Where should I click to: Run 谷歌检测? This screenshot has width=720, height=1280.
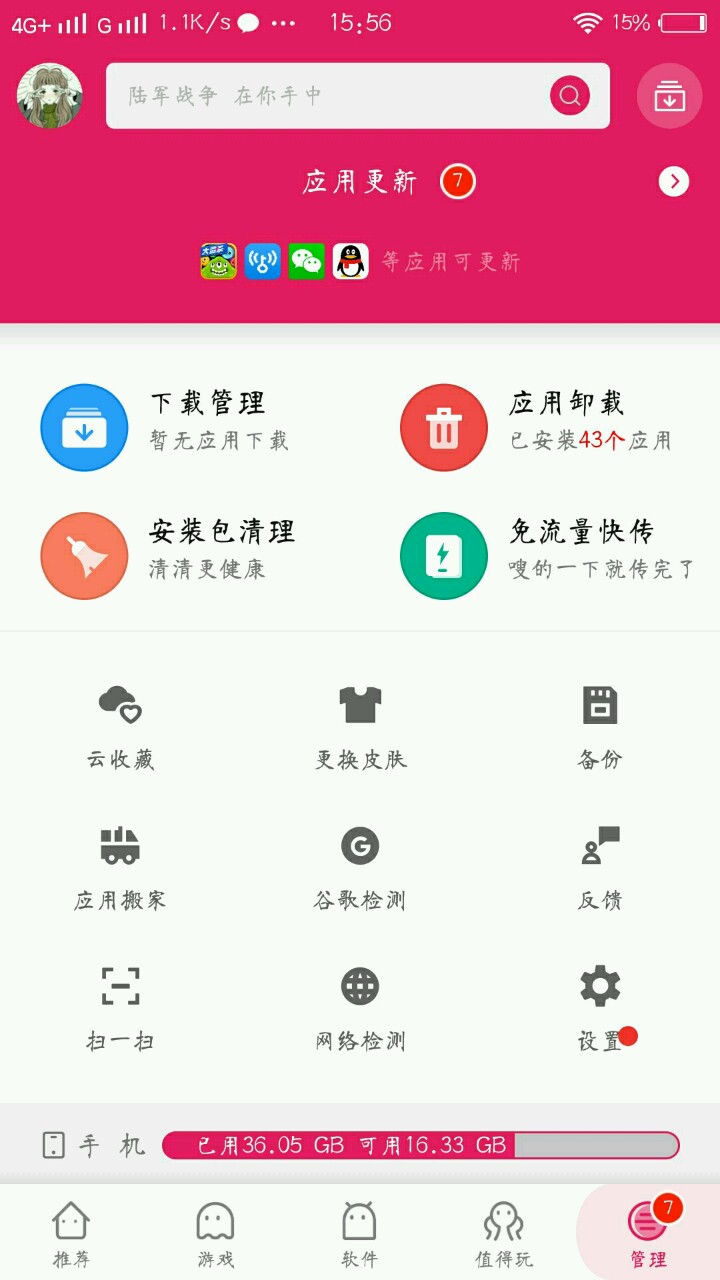[x=360, y=866]
